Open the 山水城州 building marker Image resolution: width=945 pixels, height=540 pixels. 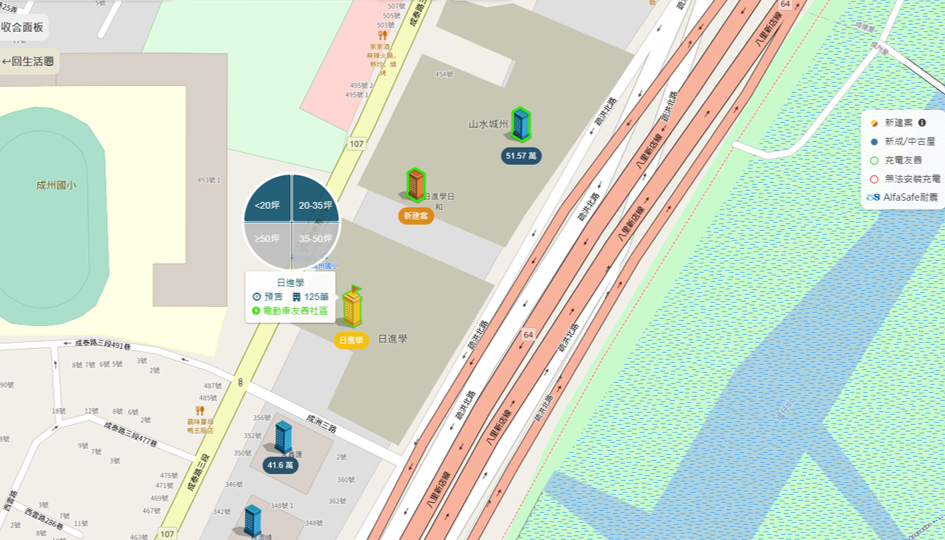click(x=520, y=124)
